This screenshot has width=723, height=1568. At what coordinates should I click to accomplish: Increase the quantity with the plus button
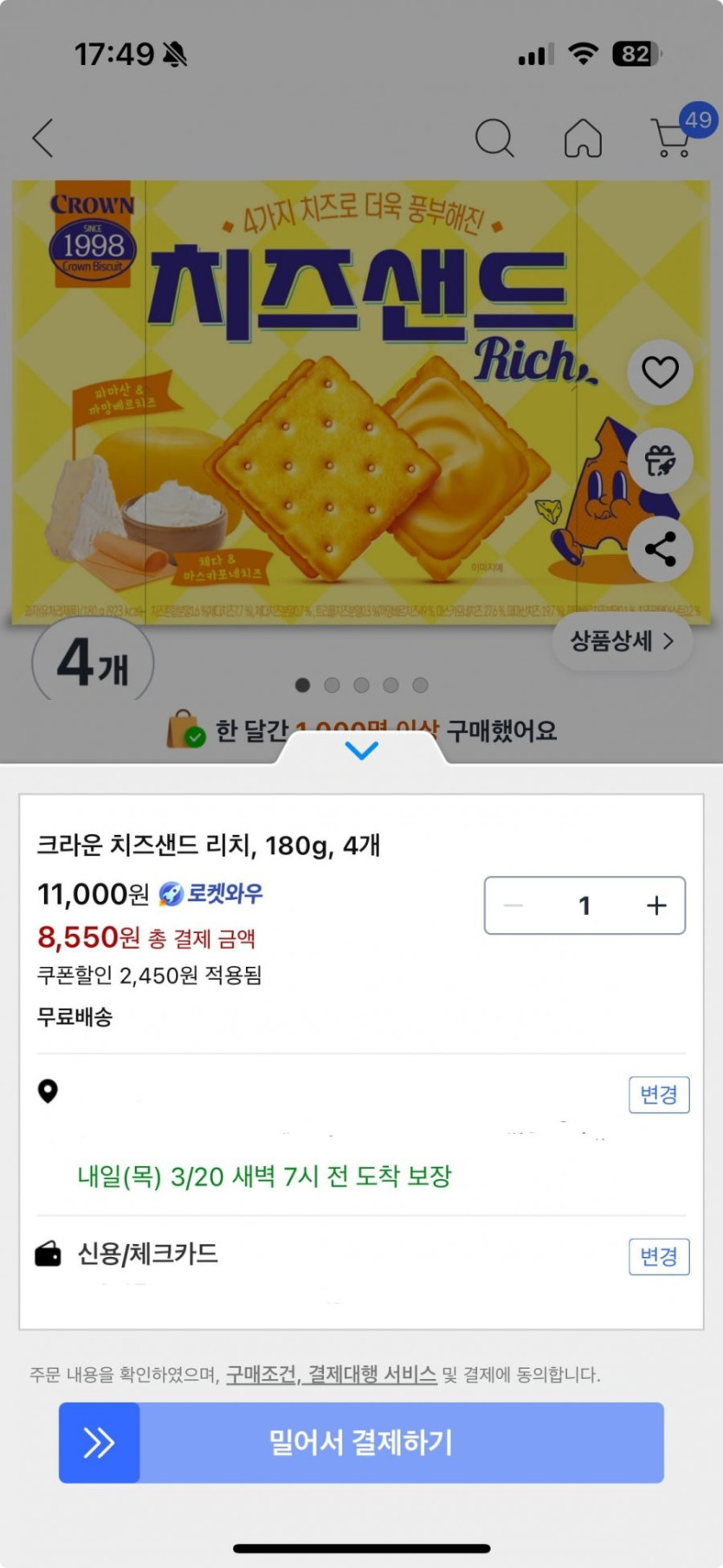pos(656,905)
